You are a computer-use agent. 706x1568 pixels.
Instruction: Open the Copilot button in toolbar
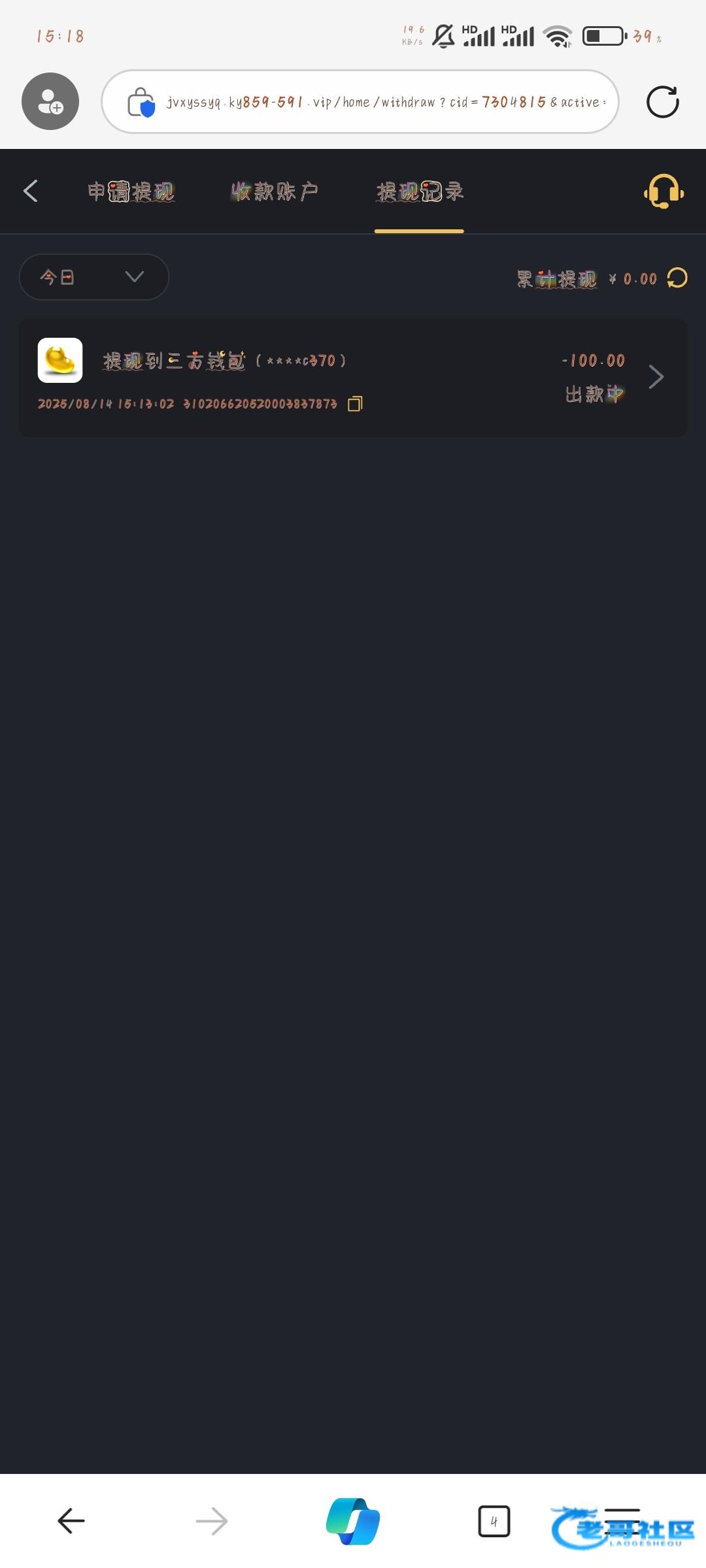tap(353, 1521)
